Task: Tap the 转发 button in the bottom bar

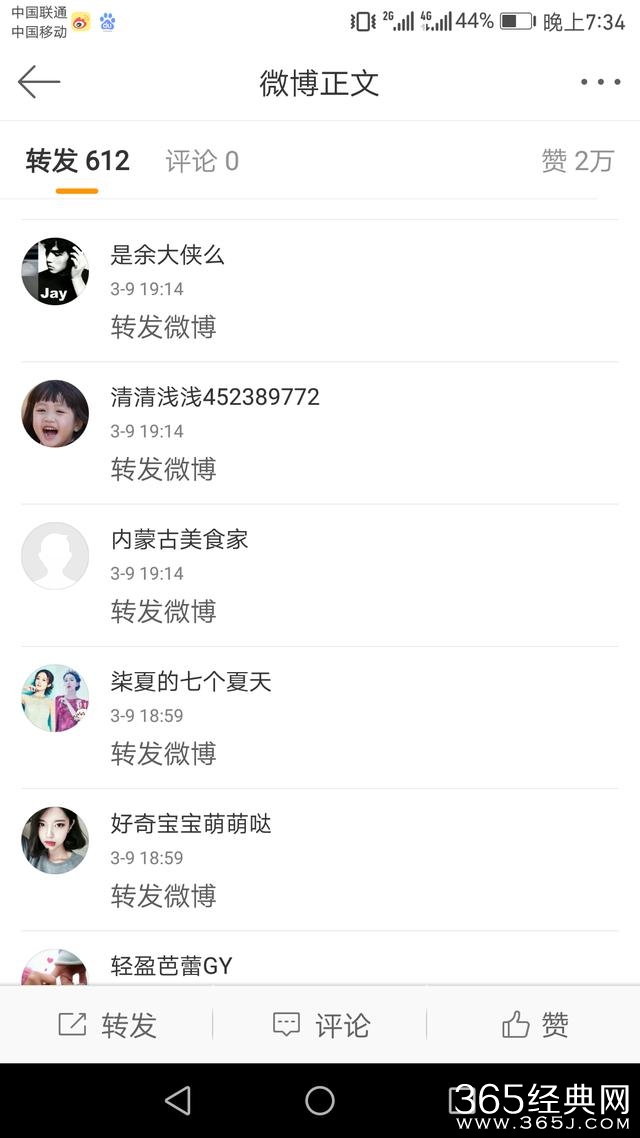Action: pyautogui.click(x=107, y=1024)
